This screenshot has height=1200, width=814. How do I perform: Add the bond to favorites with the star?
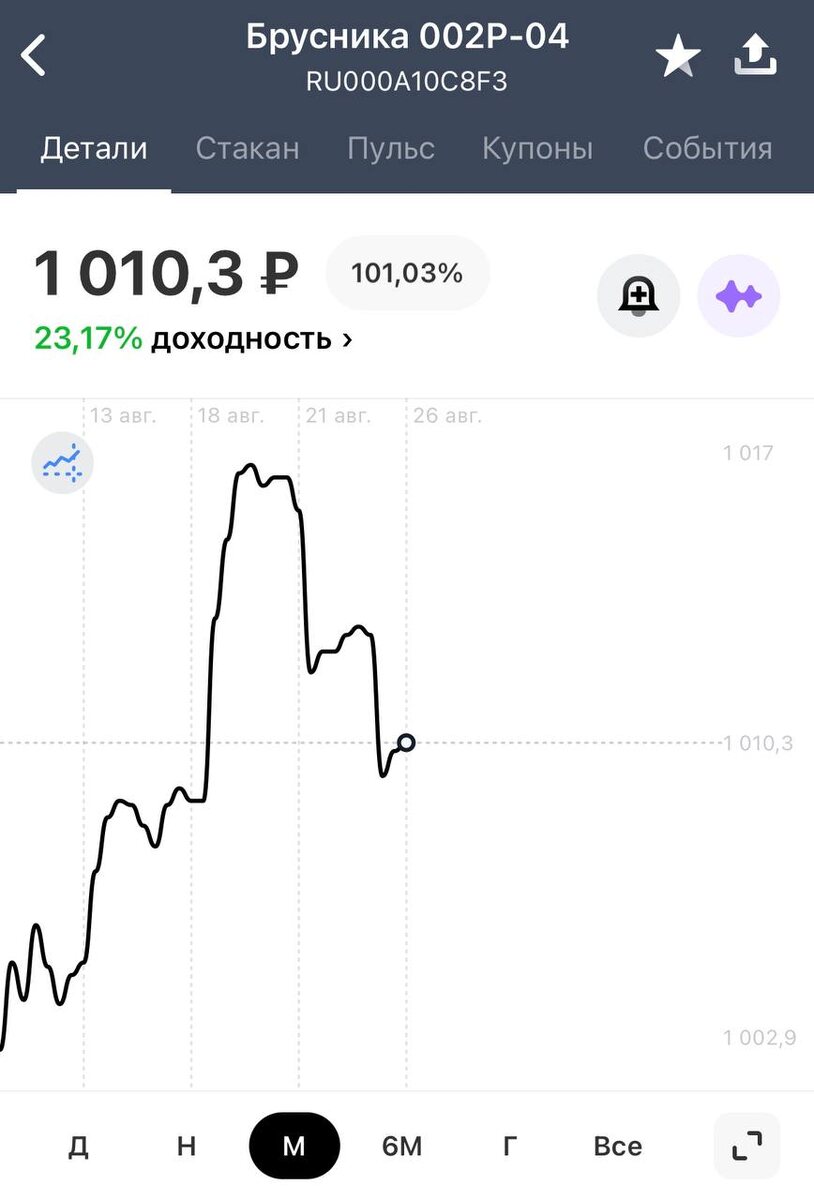click(x=678, y=57)
